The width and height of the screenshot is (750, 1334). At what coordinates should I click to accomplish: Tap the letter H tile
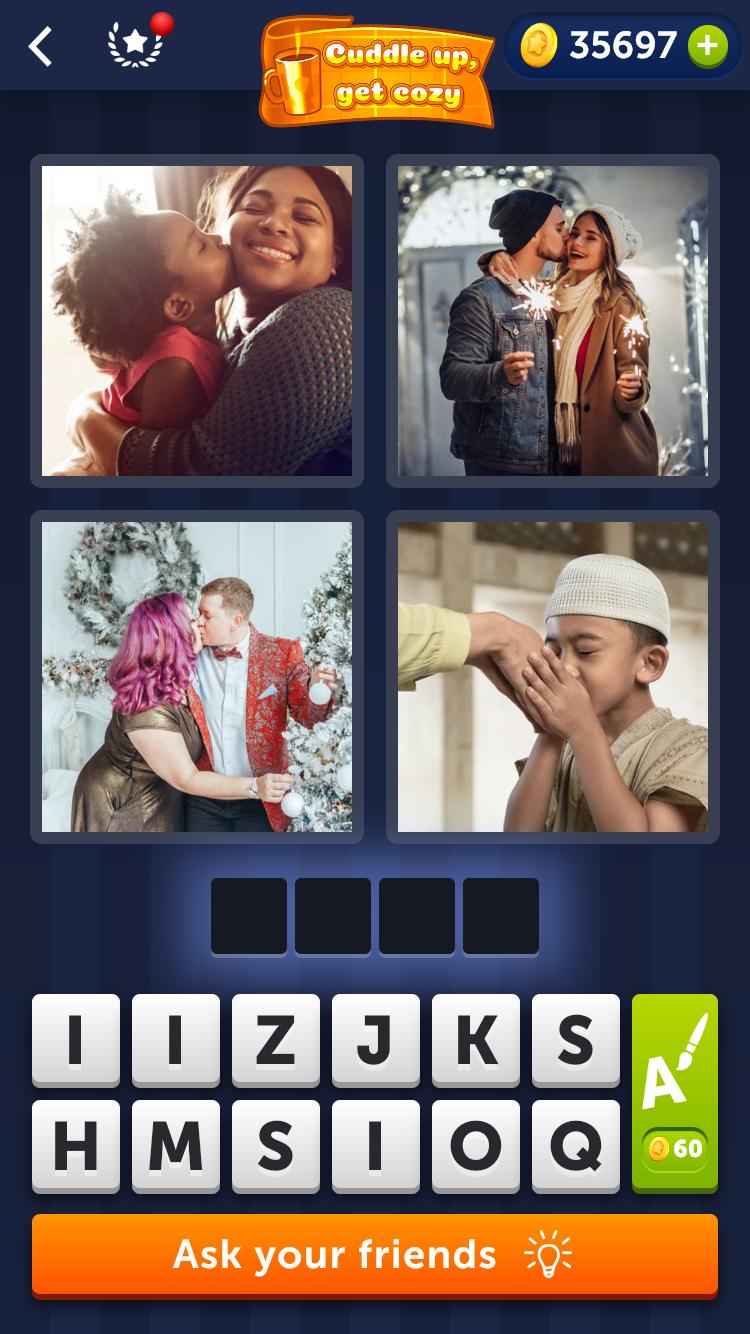tap(76, 1146)
